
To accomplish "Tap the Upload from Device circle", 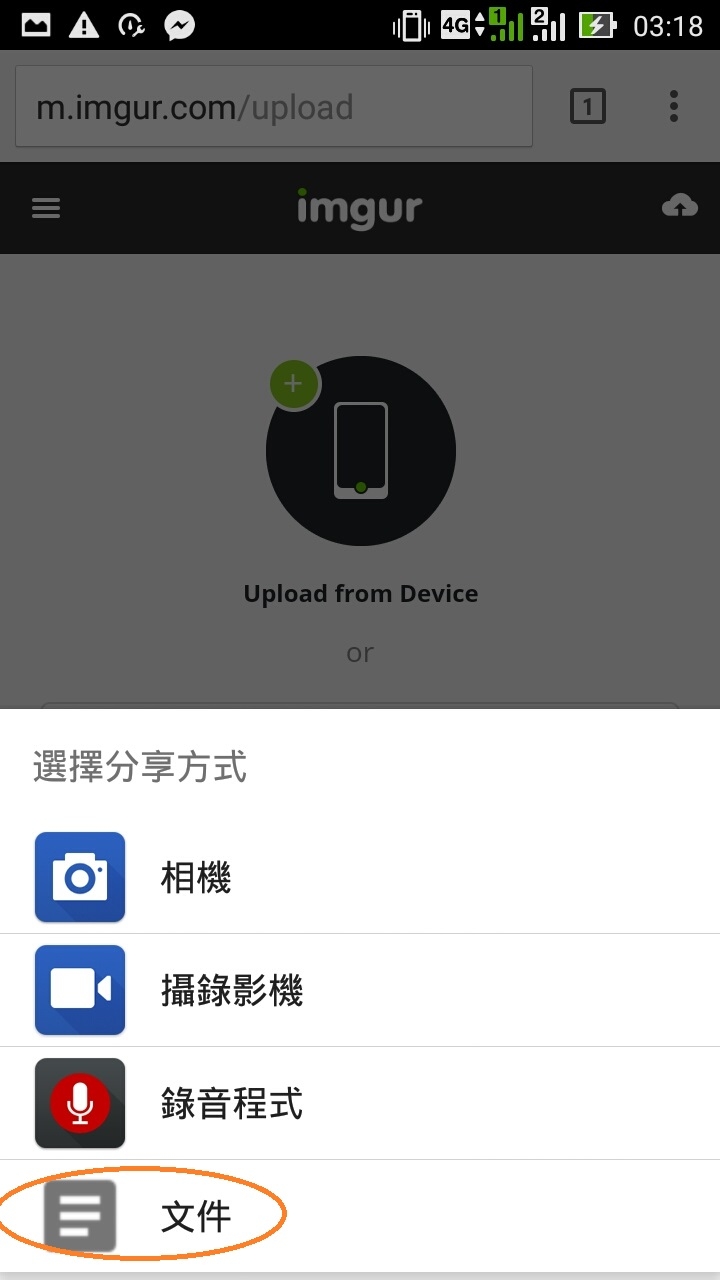I will click(361, 451).
